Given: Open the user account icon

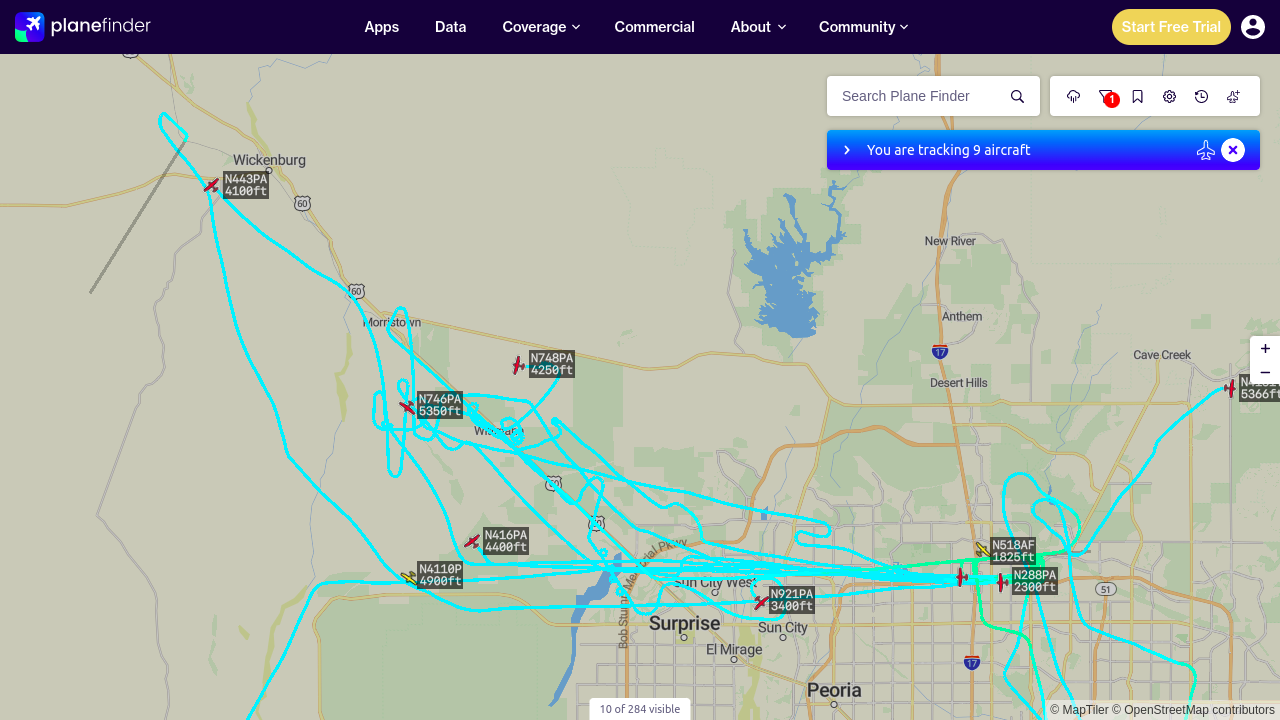Looking at the screenshot, I should [x=1253, y=27].
